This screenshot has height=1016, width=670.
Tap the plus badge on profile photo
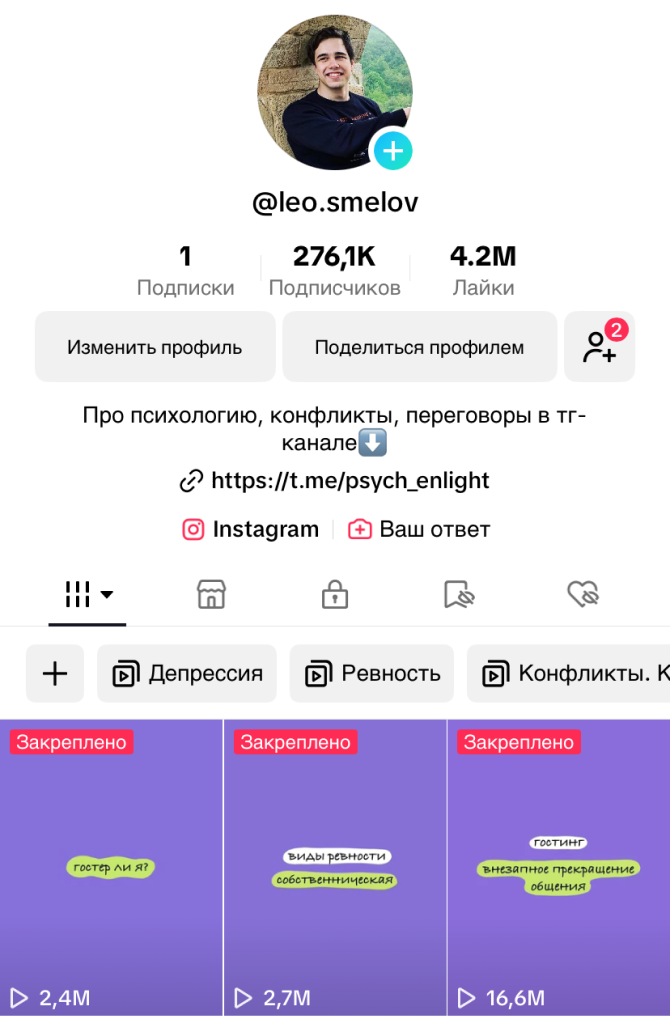tap(393, 151)
